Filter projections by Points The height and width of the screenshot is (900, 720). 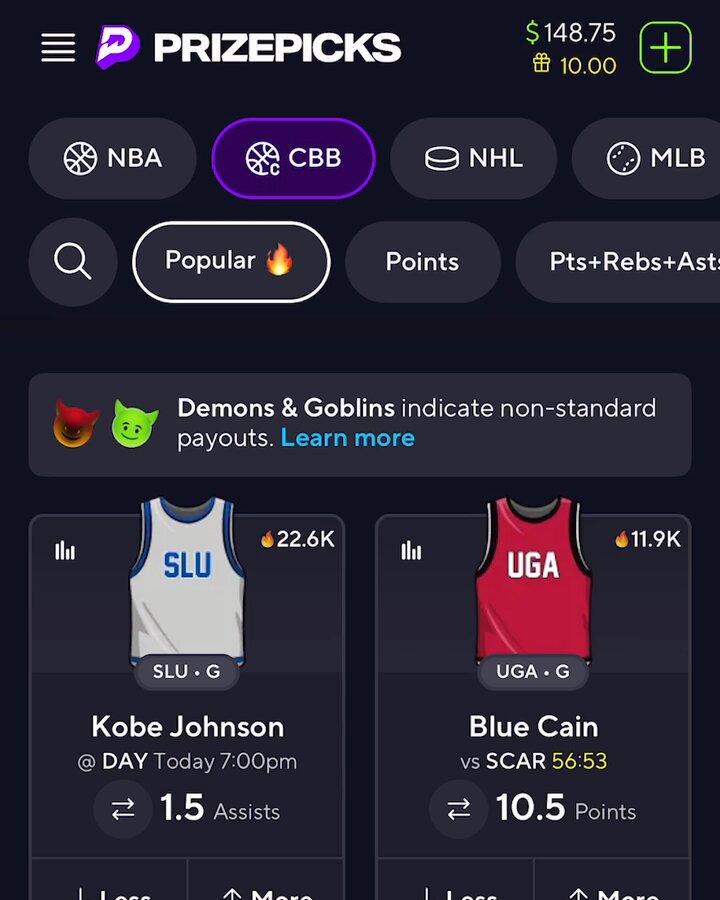(422, 262)
